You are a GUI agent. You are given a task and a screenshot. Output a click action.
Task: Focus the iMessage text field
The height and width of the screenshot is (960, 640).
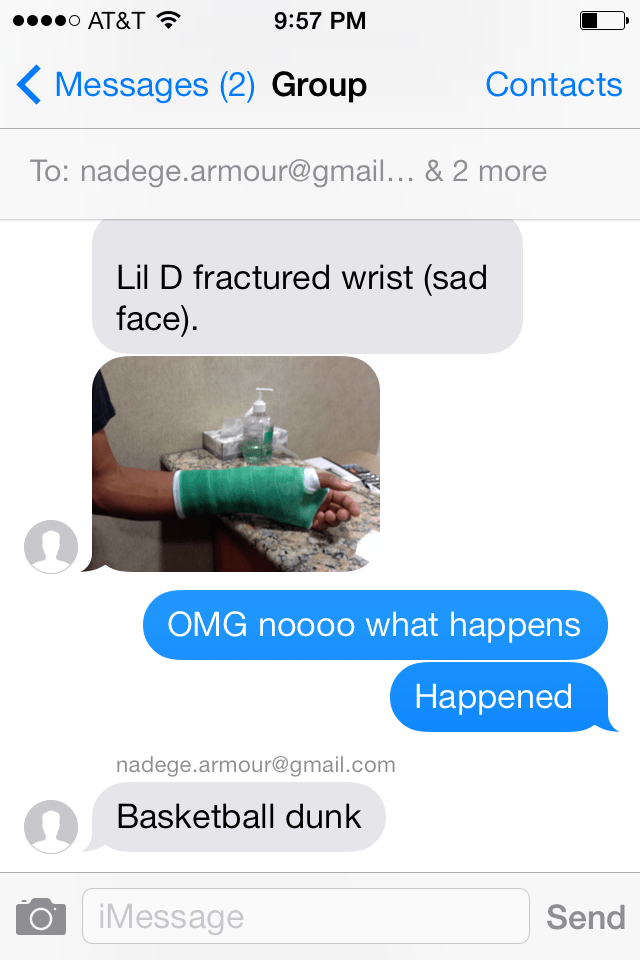point(305,916)
